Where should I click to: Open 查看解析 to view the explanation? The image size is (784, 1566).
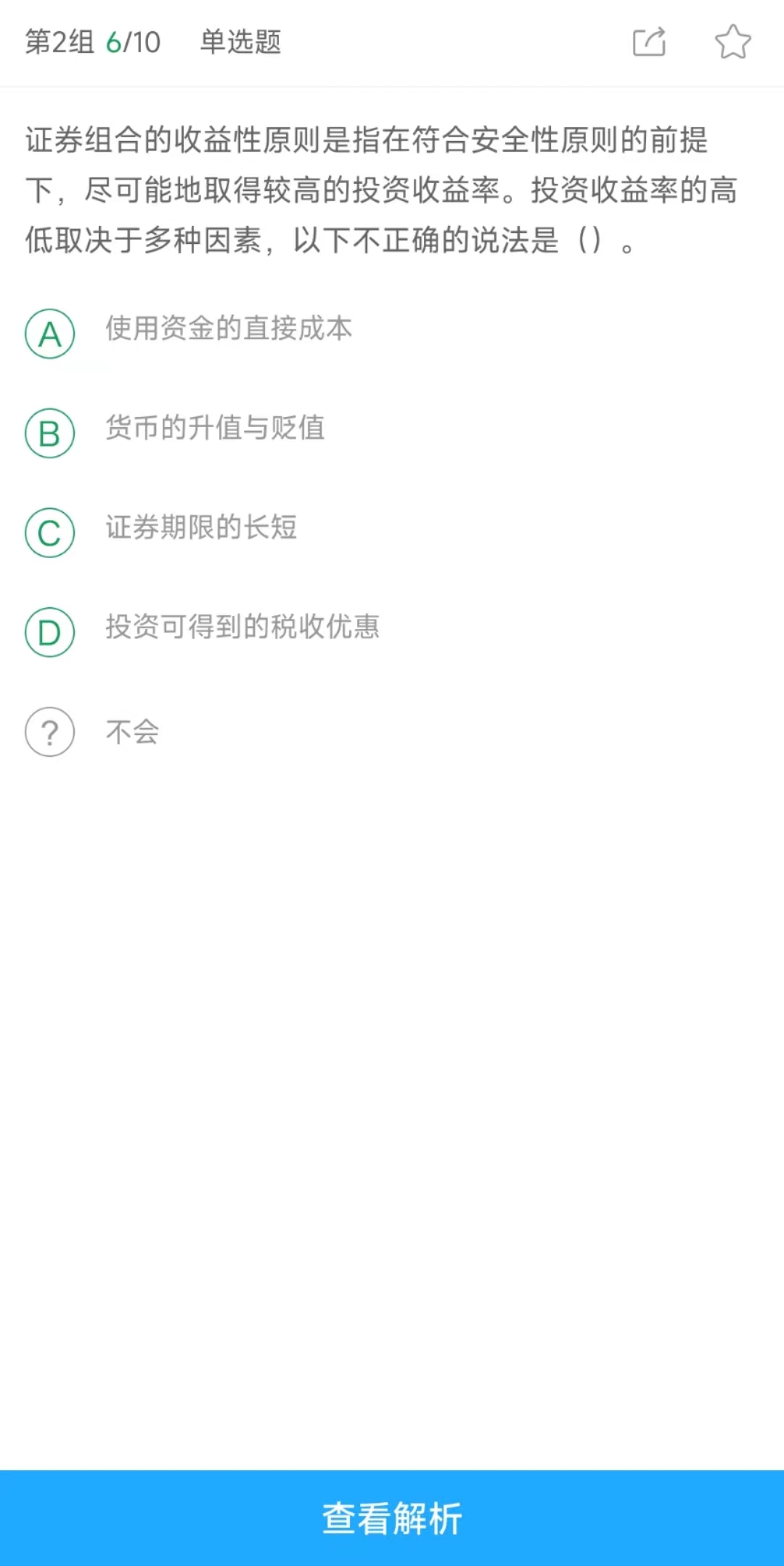pos(392,1518)
